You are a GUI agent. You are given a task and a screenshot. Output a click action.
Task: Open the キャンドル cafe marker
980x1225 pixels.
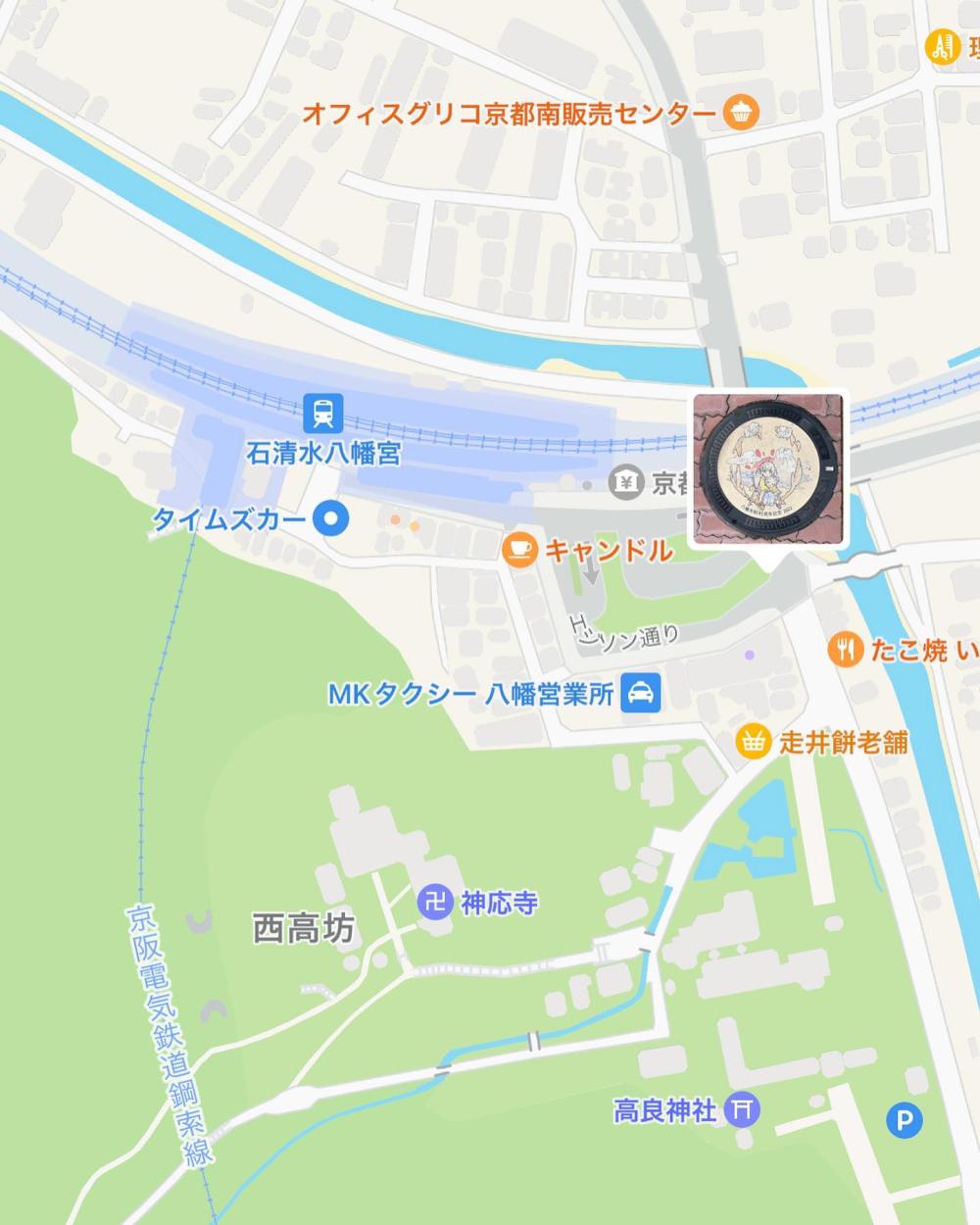click(521, 550)
